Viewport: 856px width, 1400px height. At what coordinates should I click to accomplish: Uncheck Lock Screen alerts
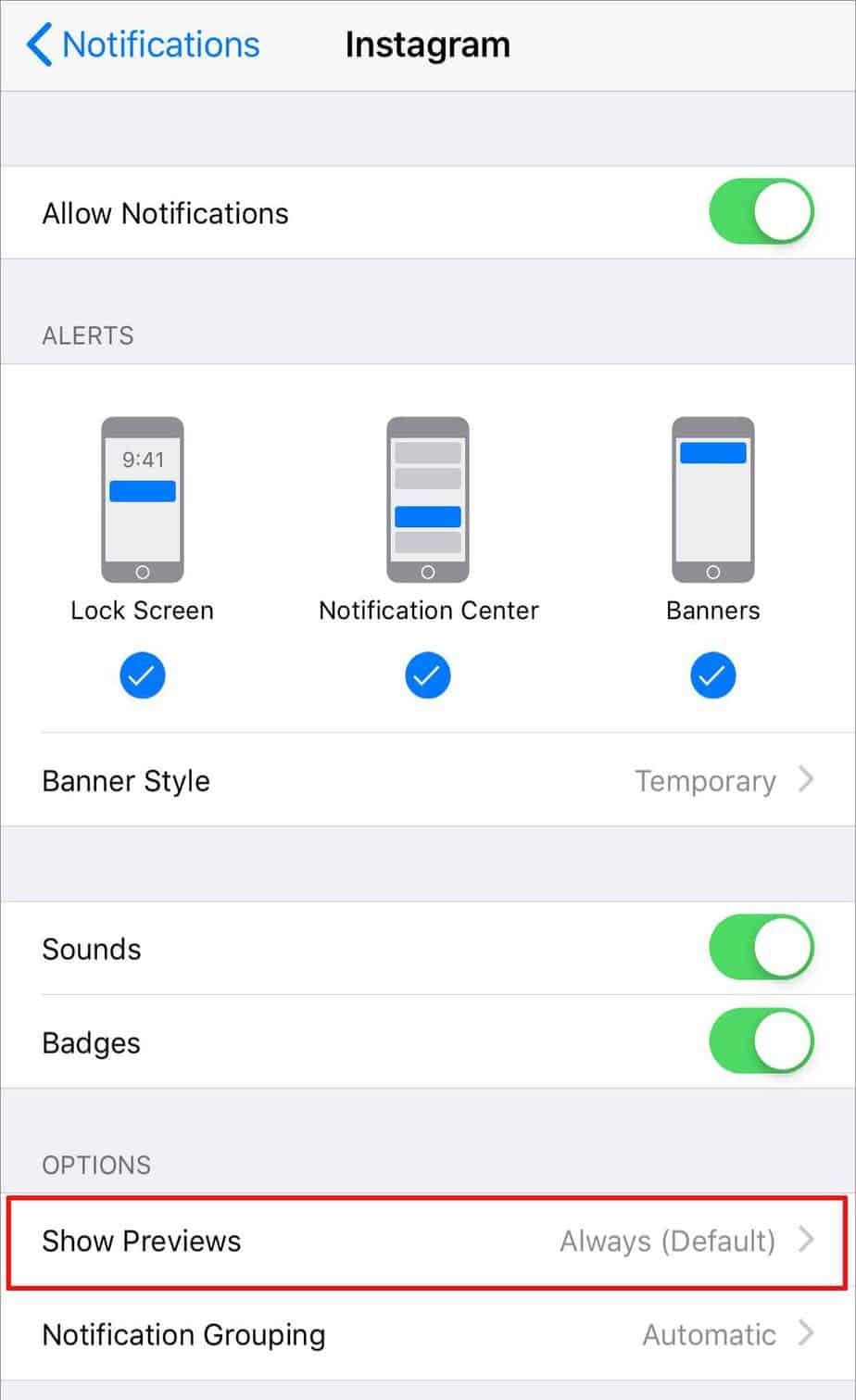click(143, 676)
